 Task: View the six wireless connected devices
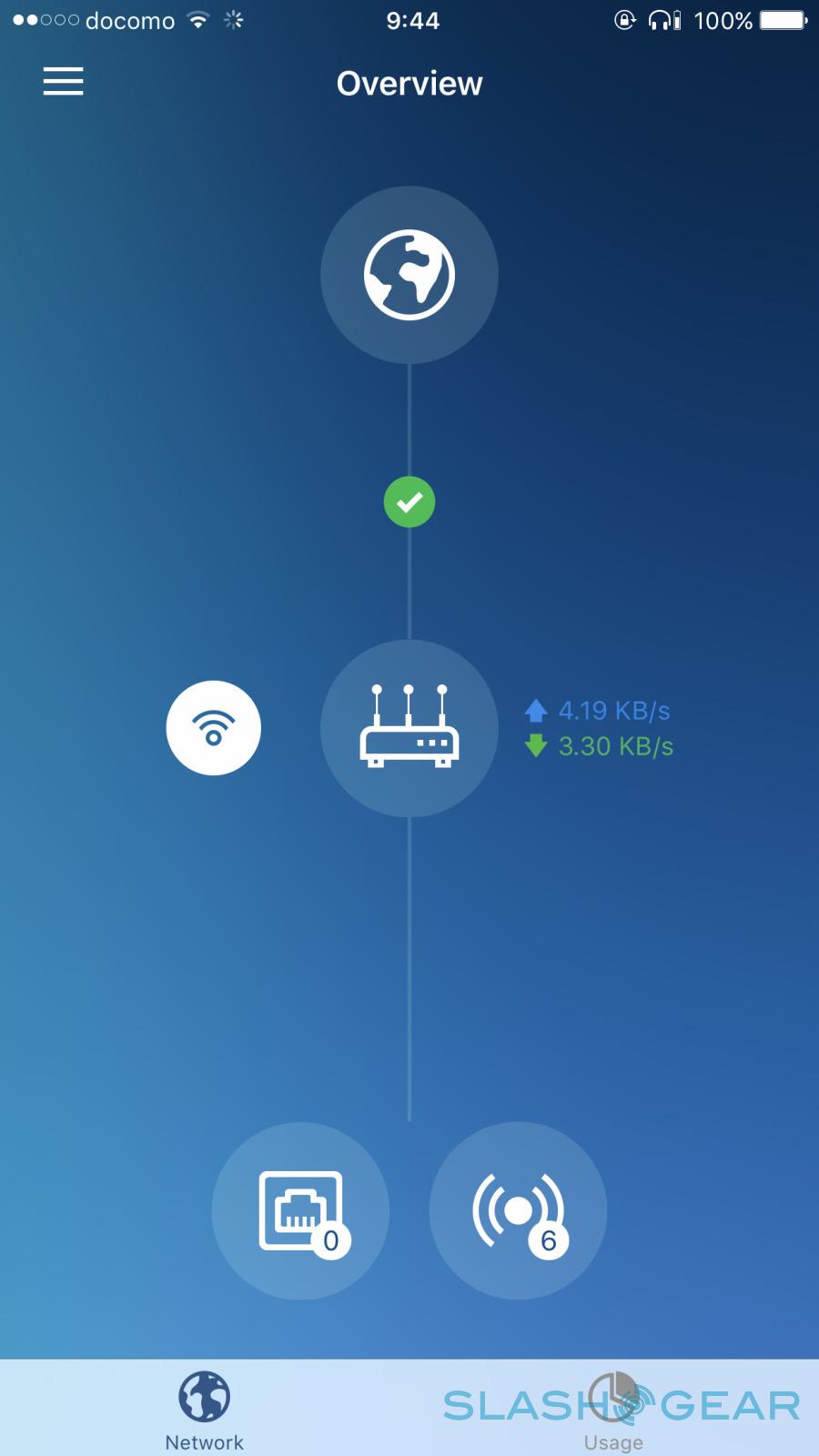point(518,1211)
